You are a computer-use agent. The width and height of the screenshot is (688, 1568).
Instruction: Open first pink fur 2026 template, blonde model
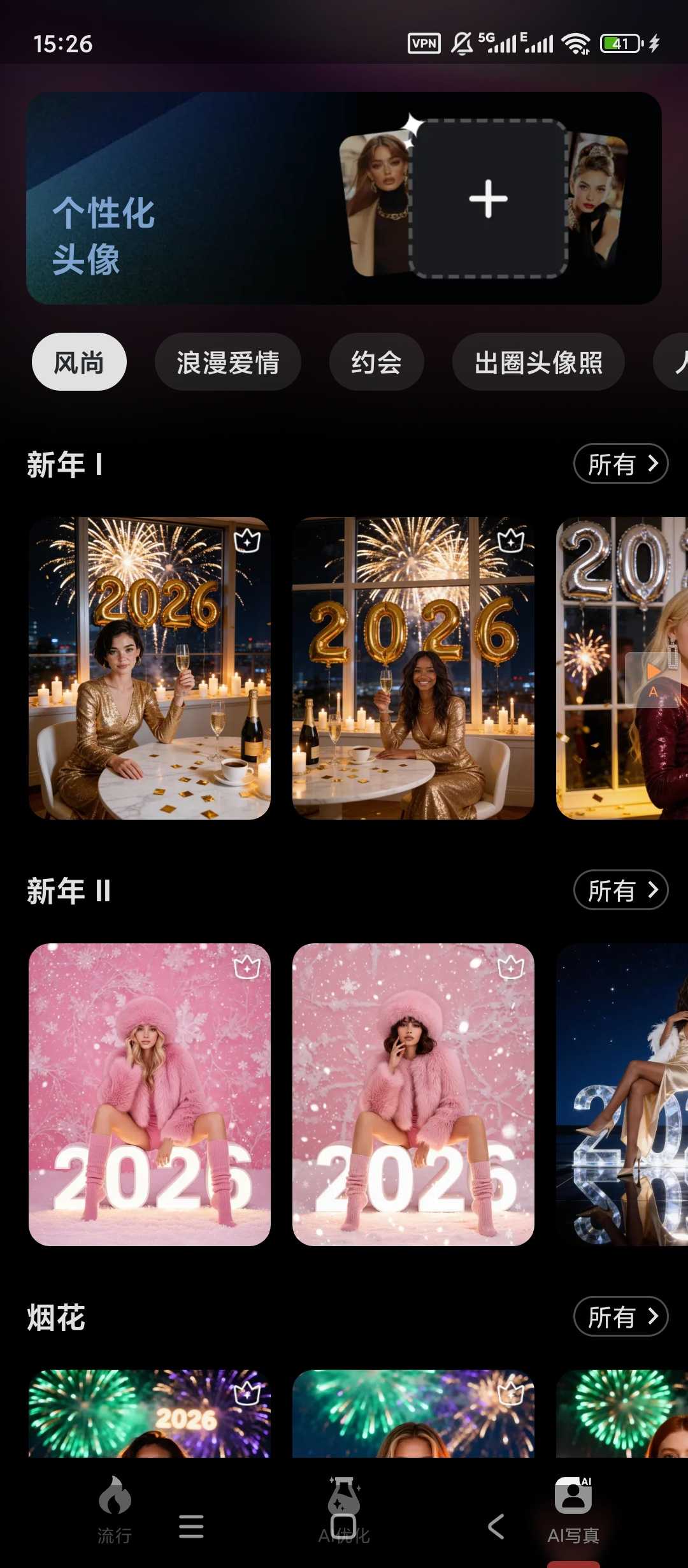click(150, 1094)
